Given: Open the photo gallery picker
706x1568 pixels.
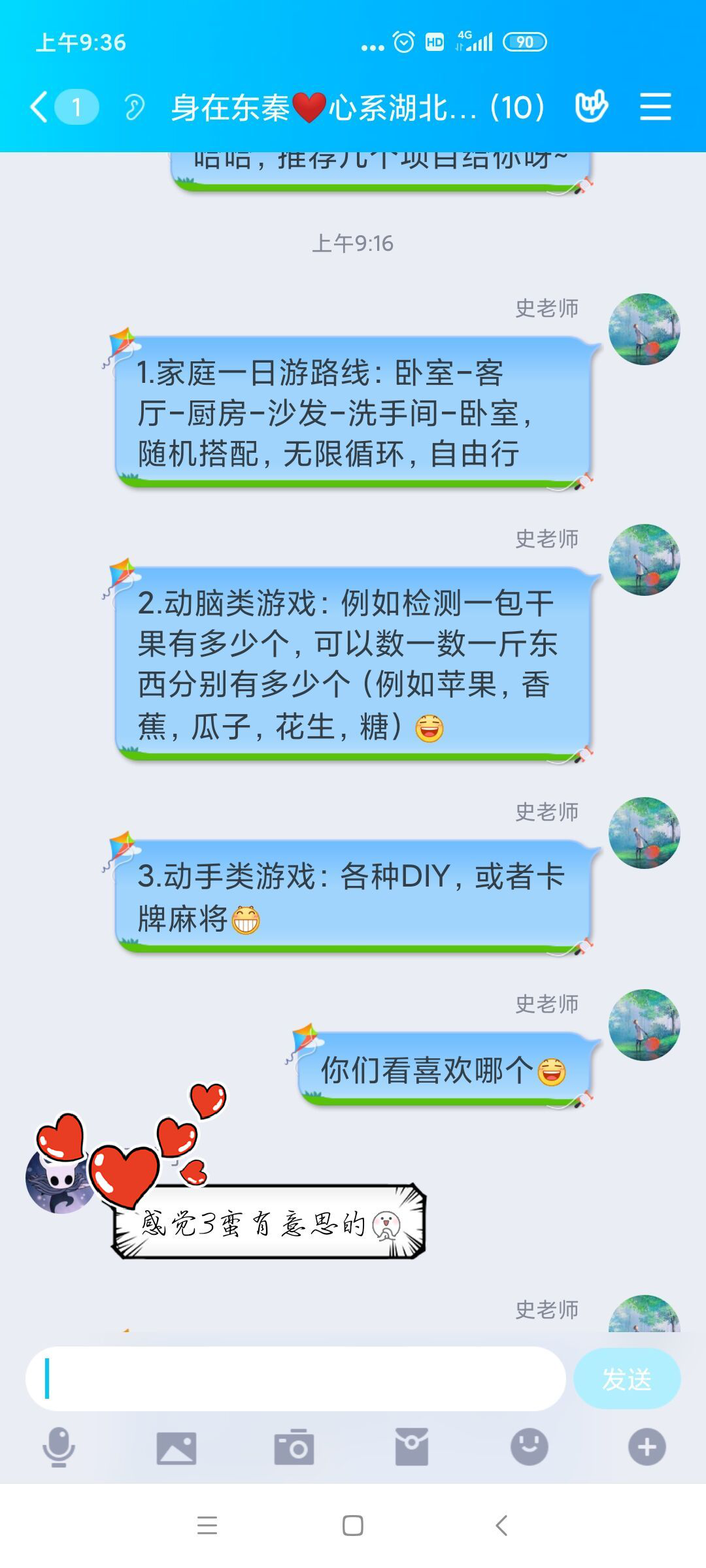Looking at the screenshot, I should pos(176,1446).
